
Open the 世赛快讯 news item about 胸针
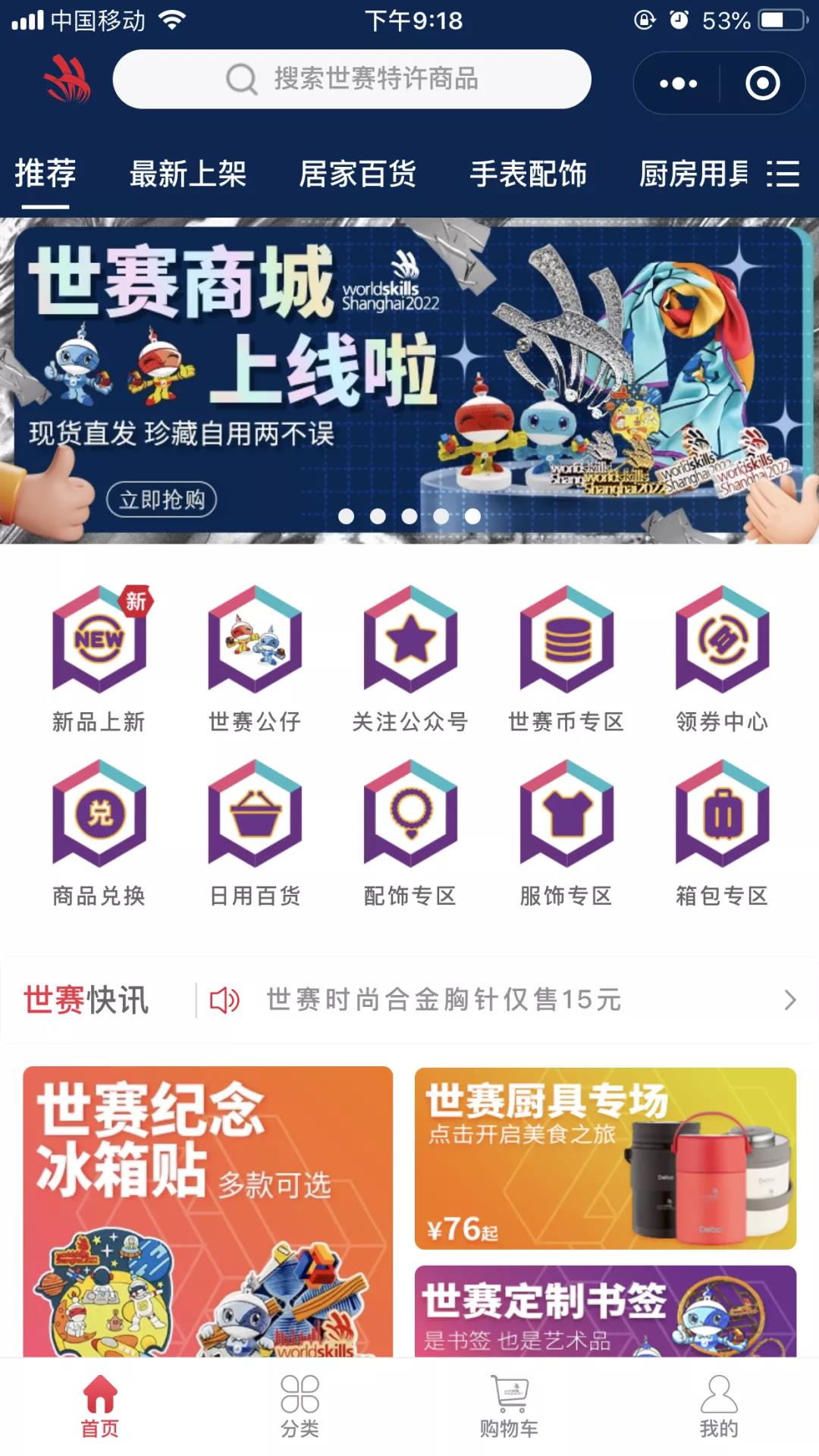(444, 999)
